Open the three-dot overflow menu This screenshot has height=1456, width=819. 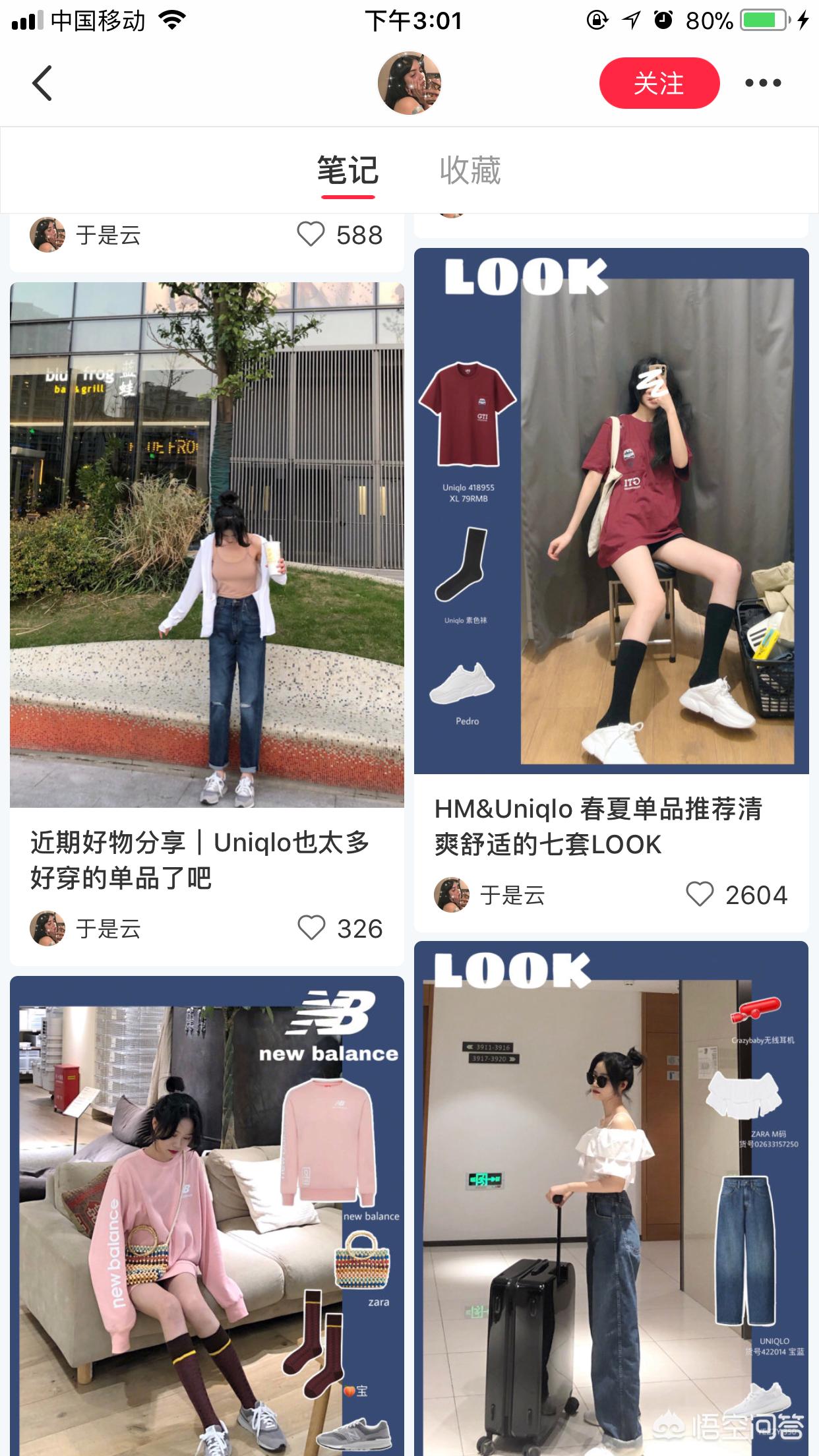pyautogui.click(x=763, y=83)
